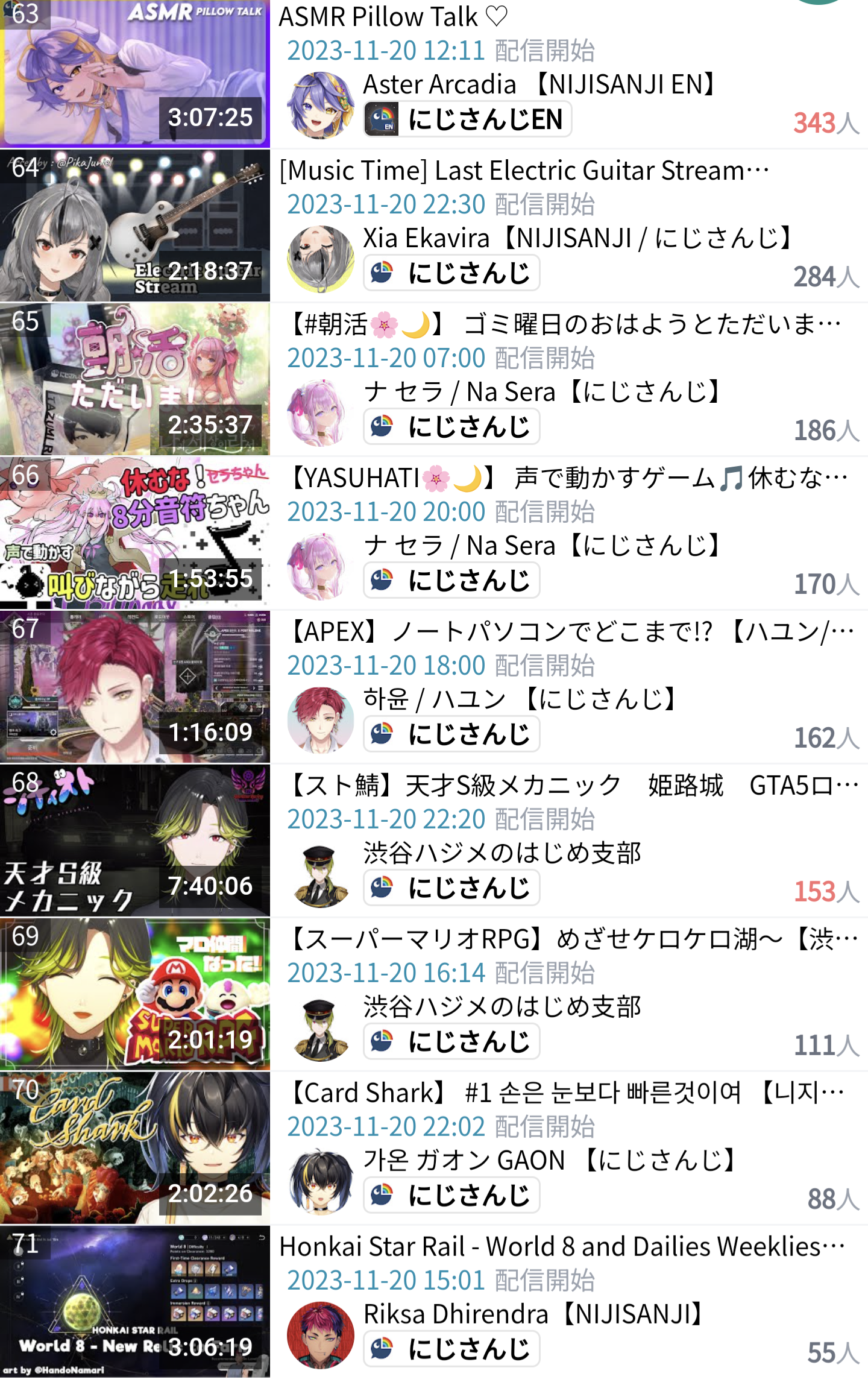Image resolution: width=868 pixels, height=1391 pixels.
Task: Open the スーパーマリオRPG stream thumbnail
Action: [135, 995]
